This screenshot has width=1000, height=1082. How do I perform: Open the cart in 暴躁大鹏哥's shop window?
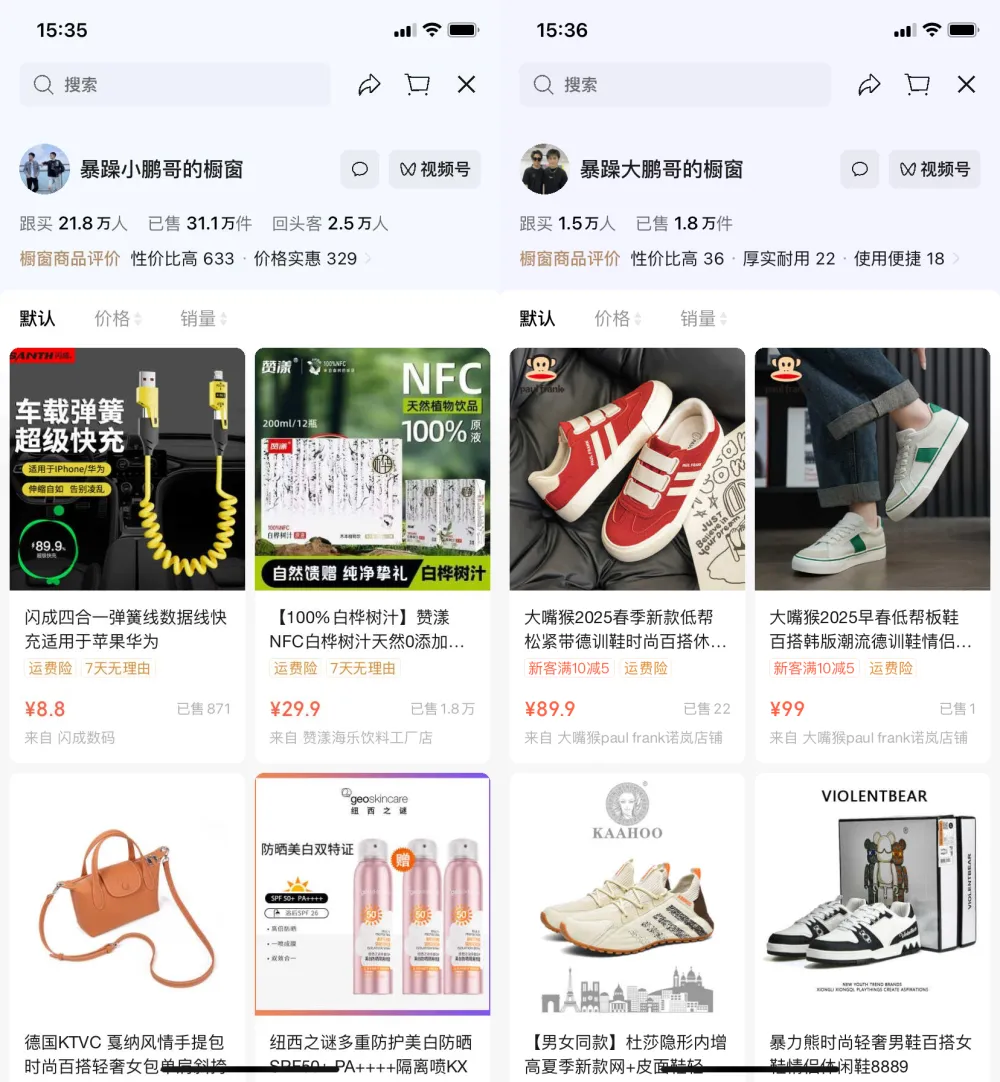click(917, 85)
